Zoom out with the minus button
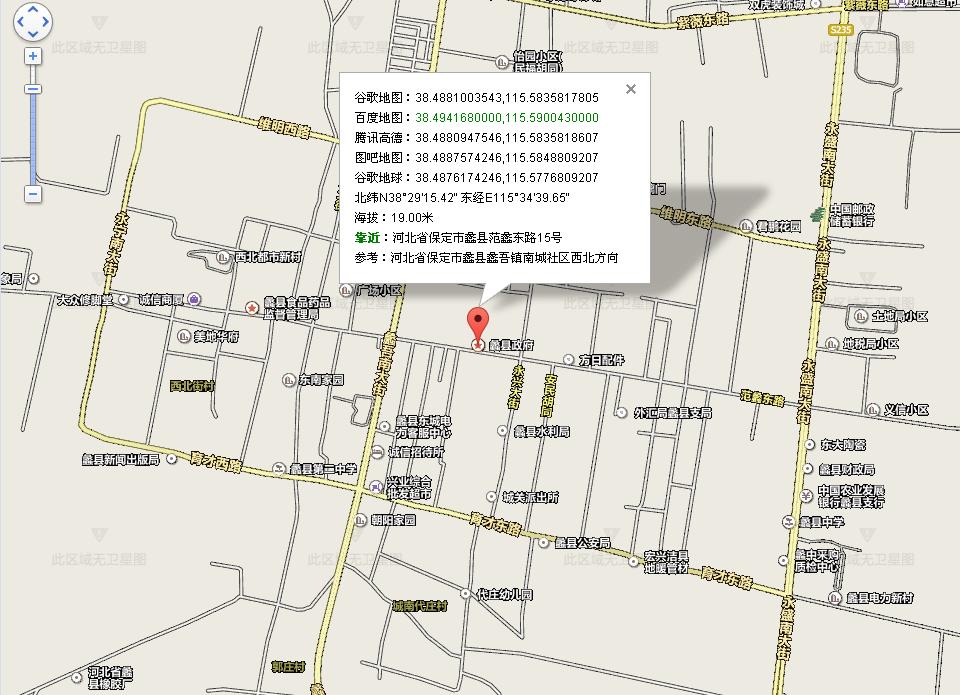The width and height of the screenshot is (960, 695). click(33, 193)
